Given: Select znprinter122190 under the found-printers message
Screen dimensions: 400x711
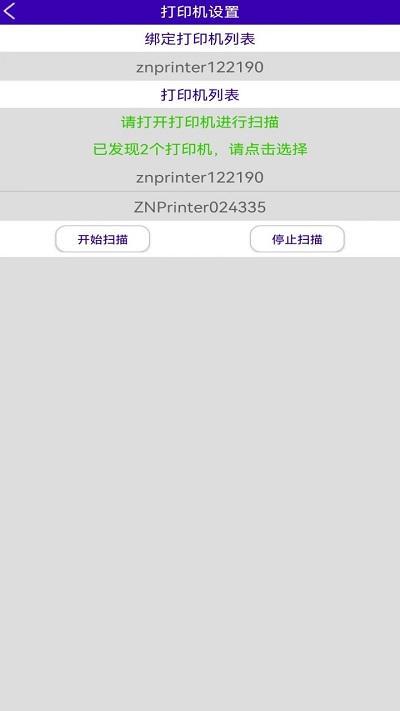Looking at the screenshot, I should click(x=200, y=177).
